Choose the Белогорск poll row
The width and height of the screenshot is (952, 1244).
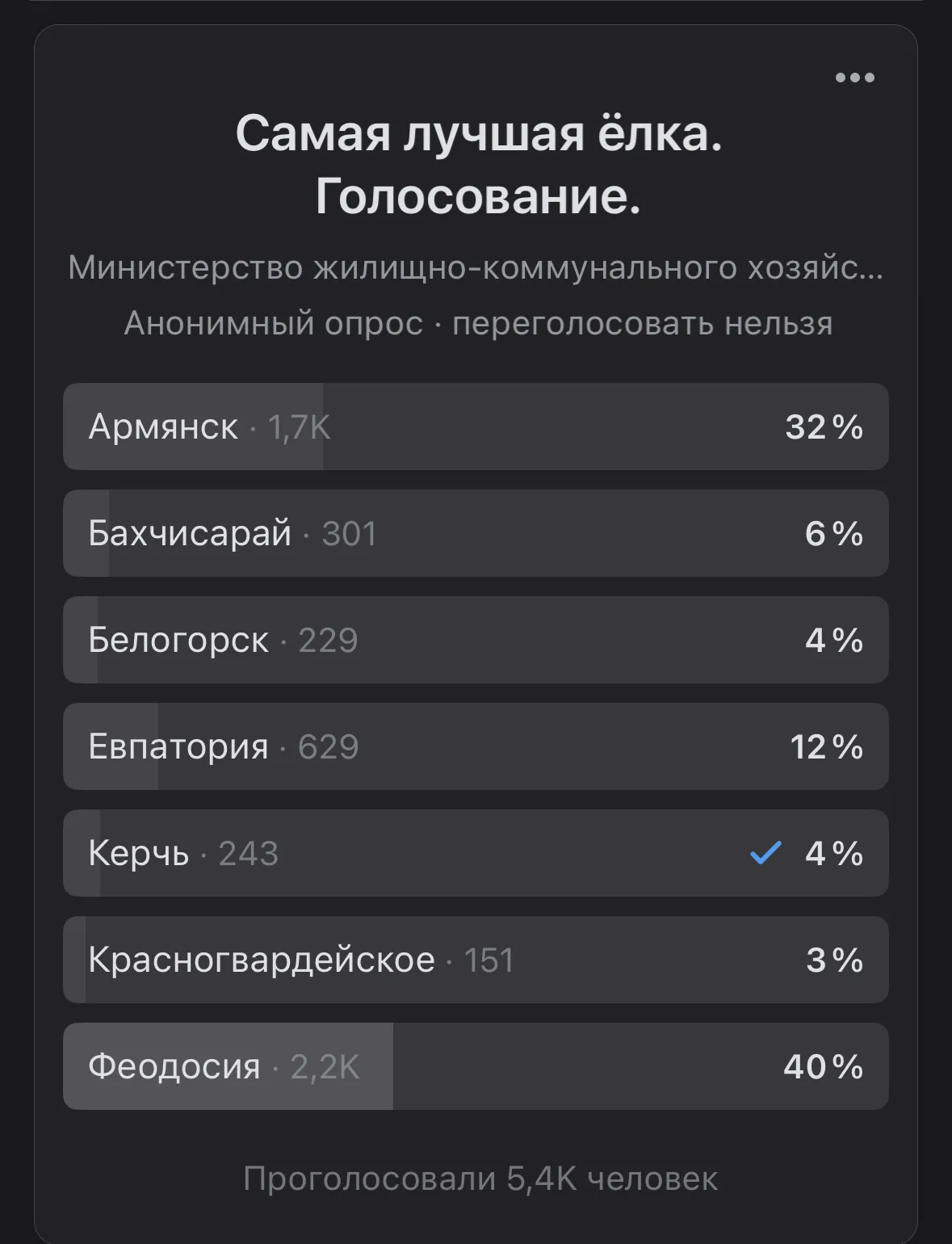click(x=475, y=640)
